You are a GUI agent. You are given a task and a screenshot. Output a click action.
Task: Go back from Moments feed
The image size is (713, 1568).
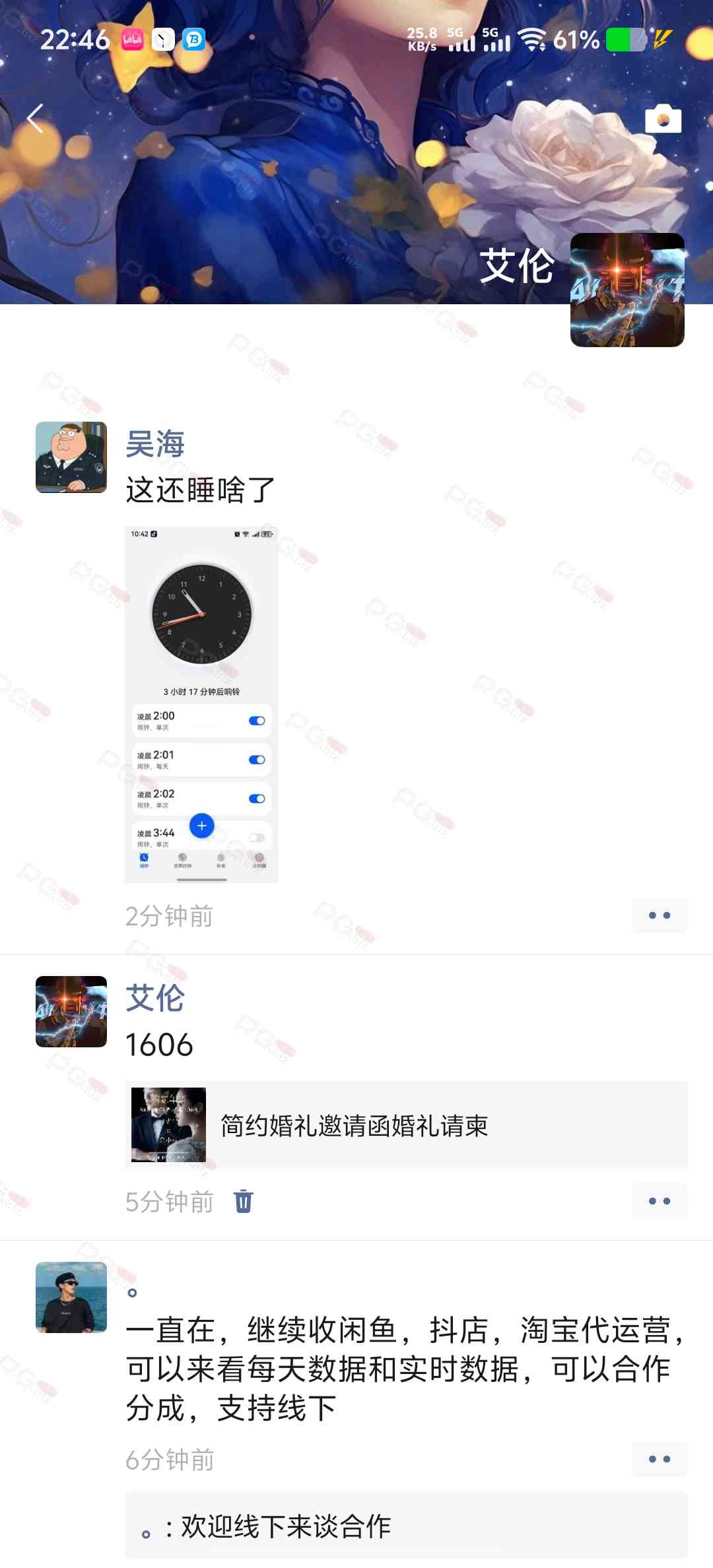(x=36, y=119)
